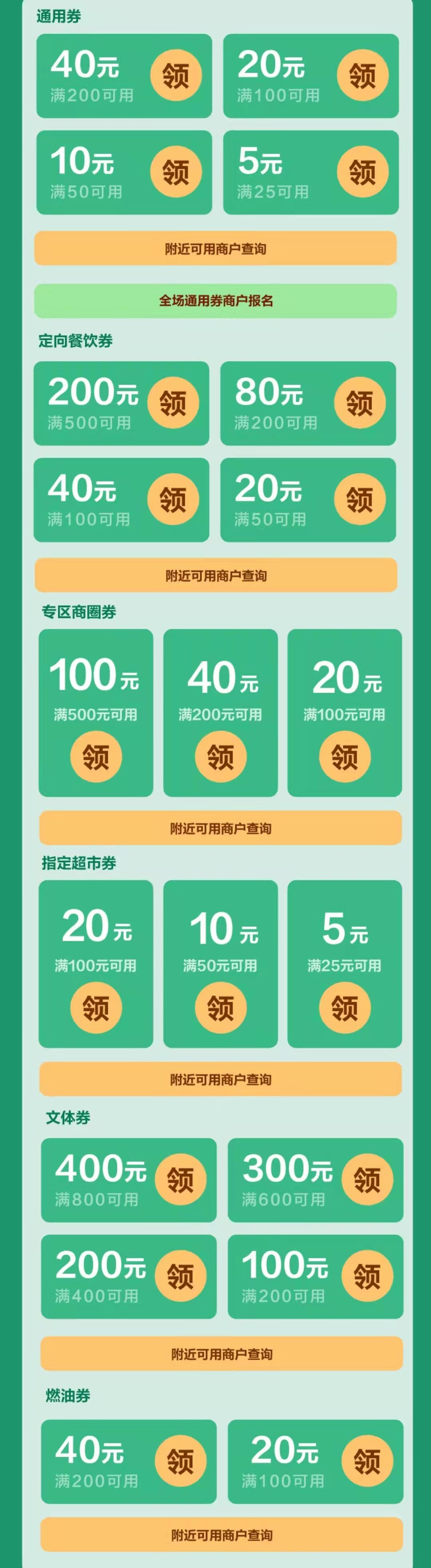Image resolution: width=431 pixels, height=1568 pixels.
Task: Claim the 40元 coupon under 通用券
Action: (x=176, y=76)
